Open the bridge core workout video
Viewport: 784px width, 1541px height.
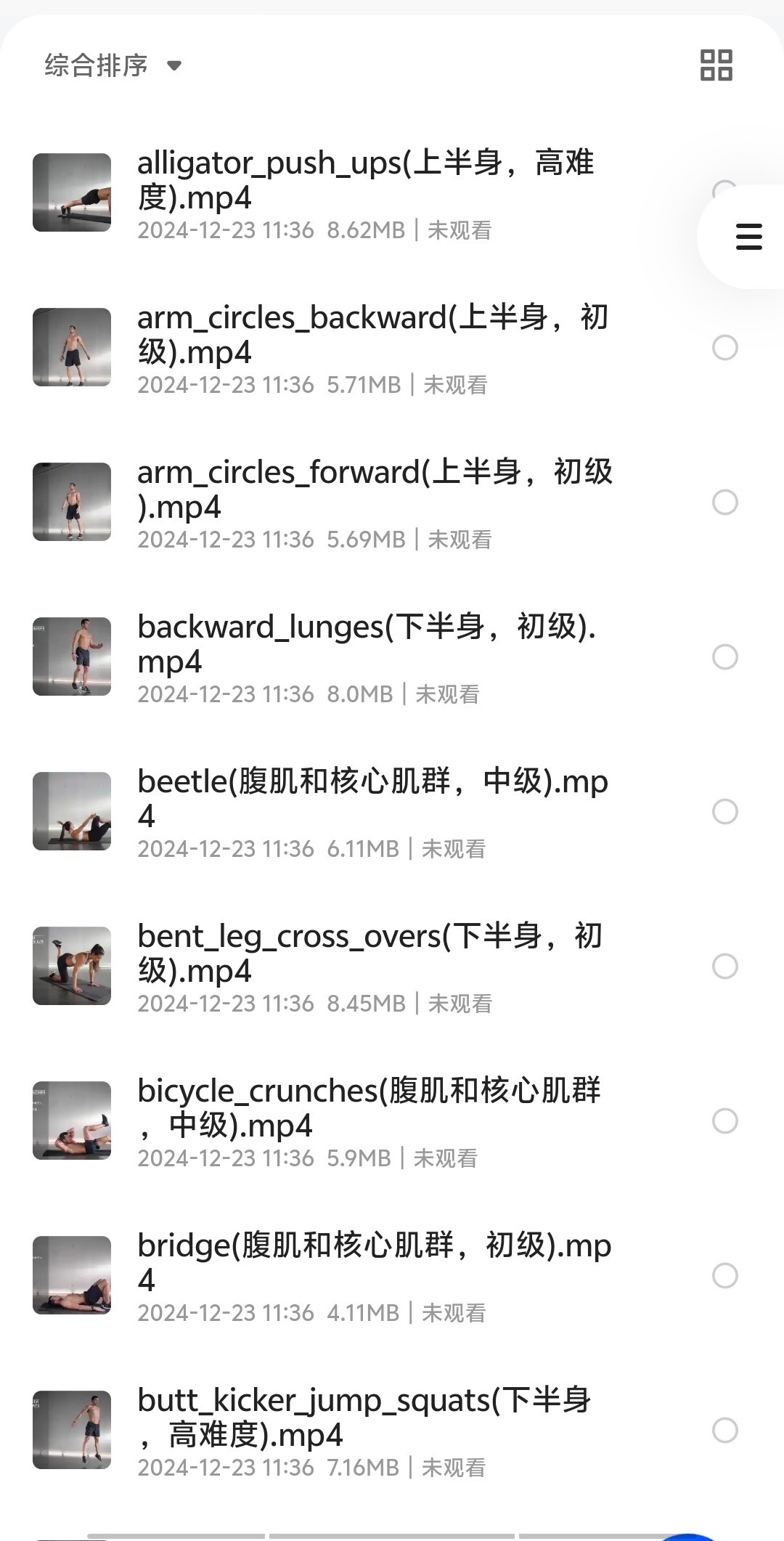(374, 1263)
